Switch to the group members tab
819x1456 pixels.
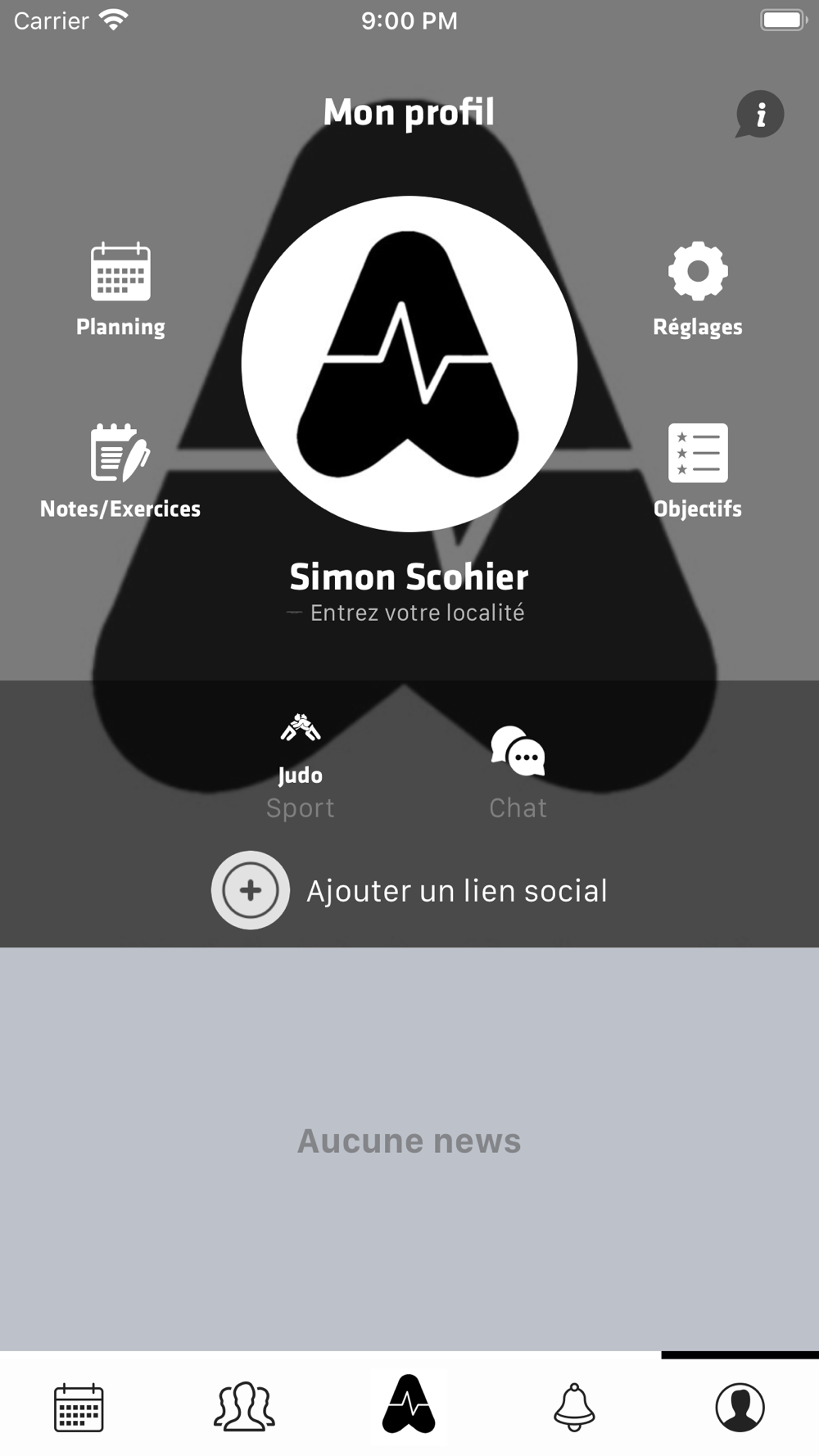(244, 1407)
